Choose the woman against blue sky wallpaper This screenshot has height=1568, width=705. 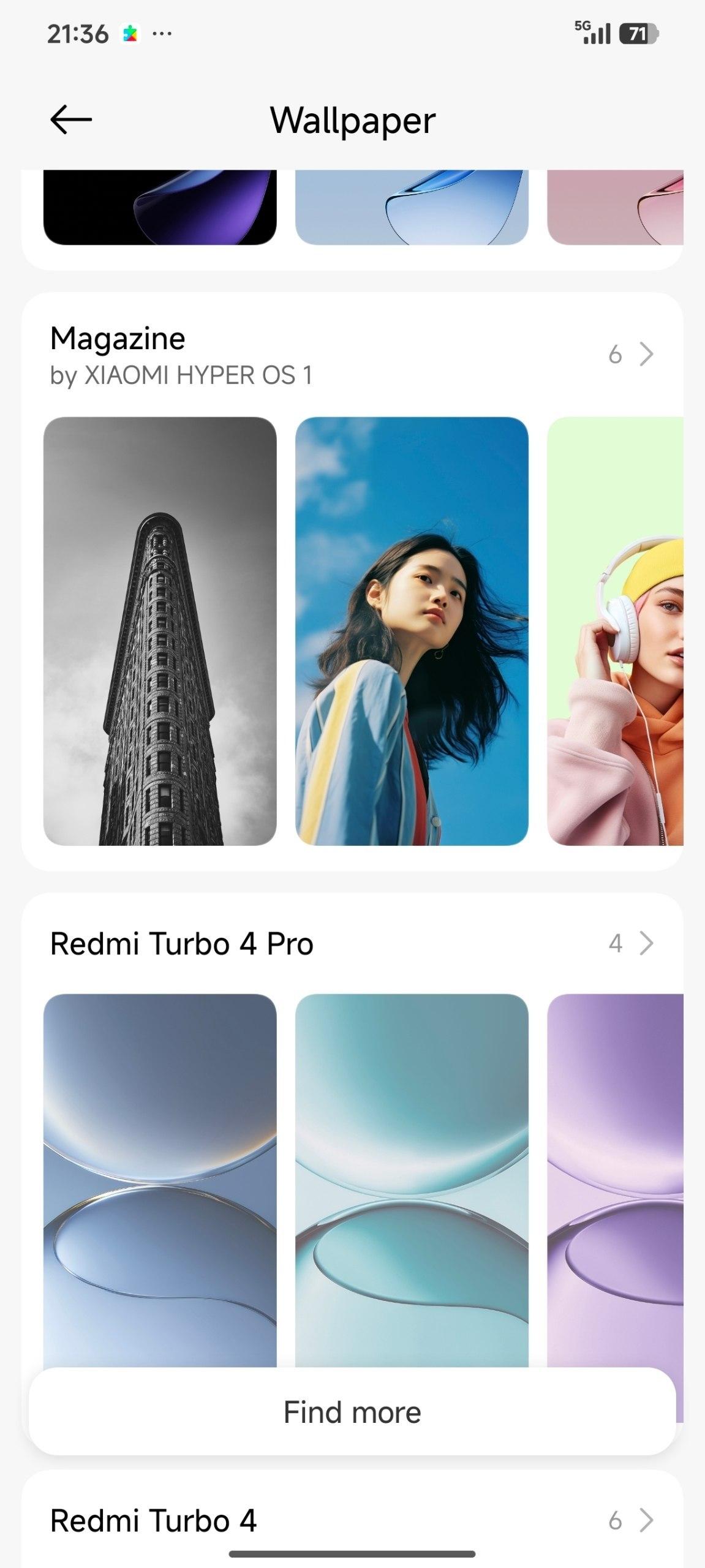[x=412, y=631]
